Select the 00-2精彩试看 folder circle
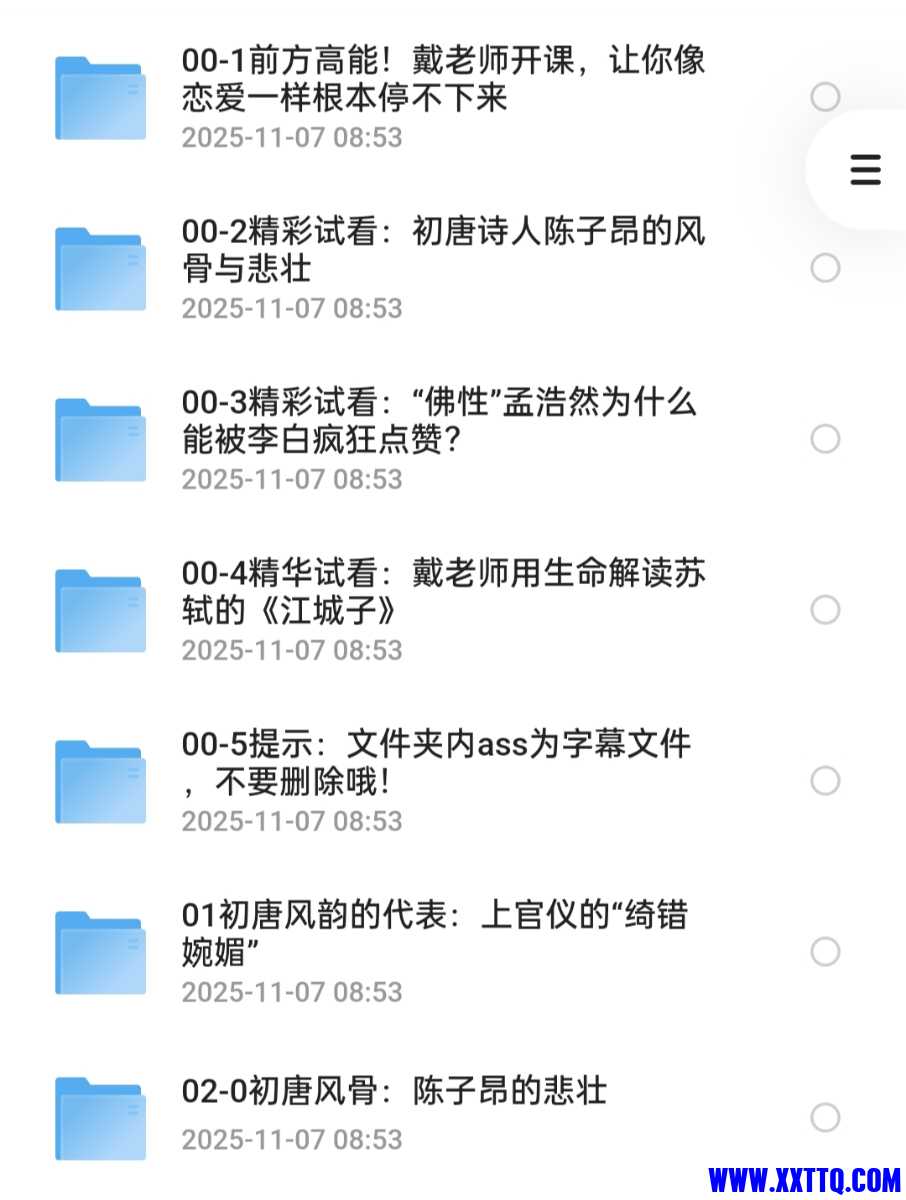Viewport: 906px width, 1200px height. (x=825, y=268)
